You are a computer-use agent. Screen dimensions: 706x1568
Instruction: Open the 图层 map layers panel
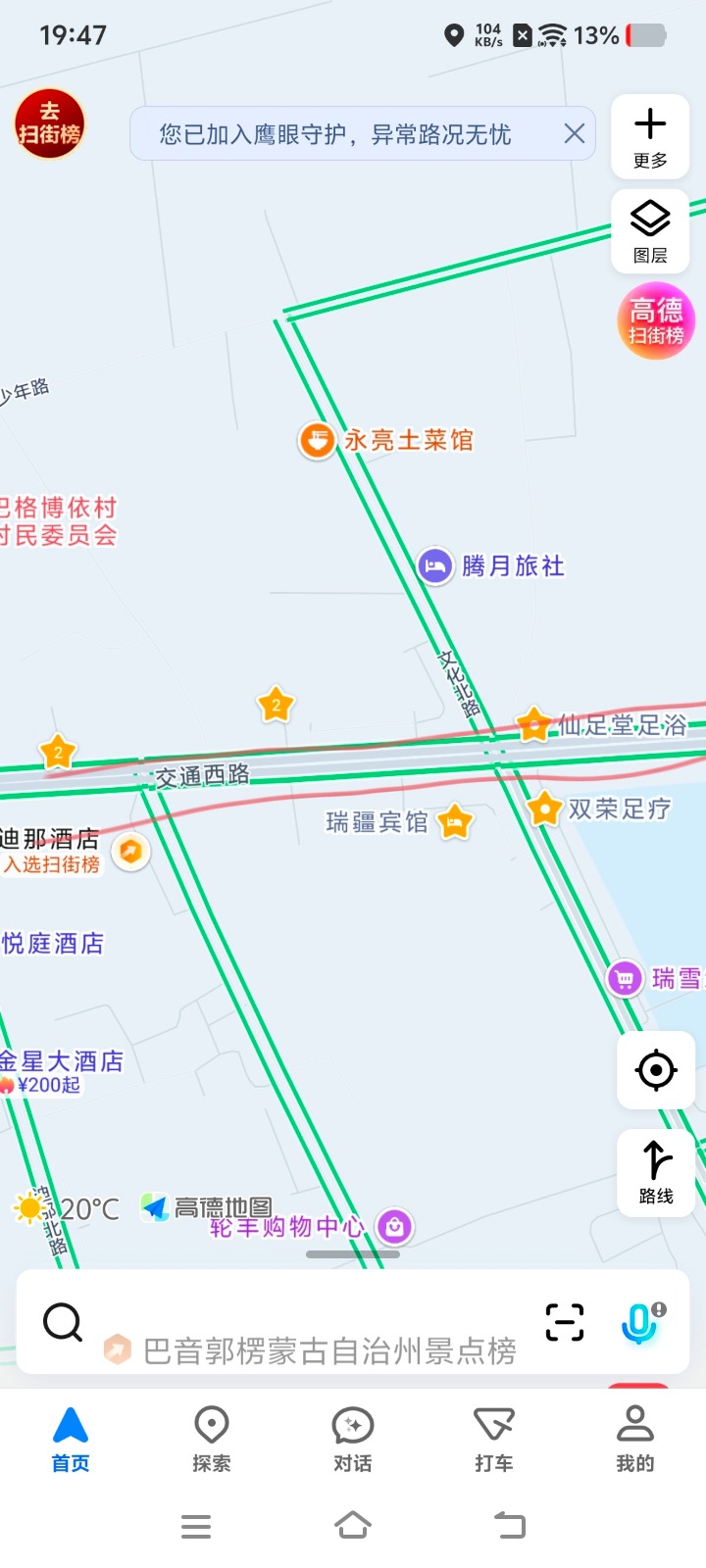[650, 230]
